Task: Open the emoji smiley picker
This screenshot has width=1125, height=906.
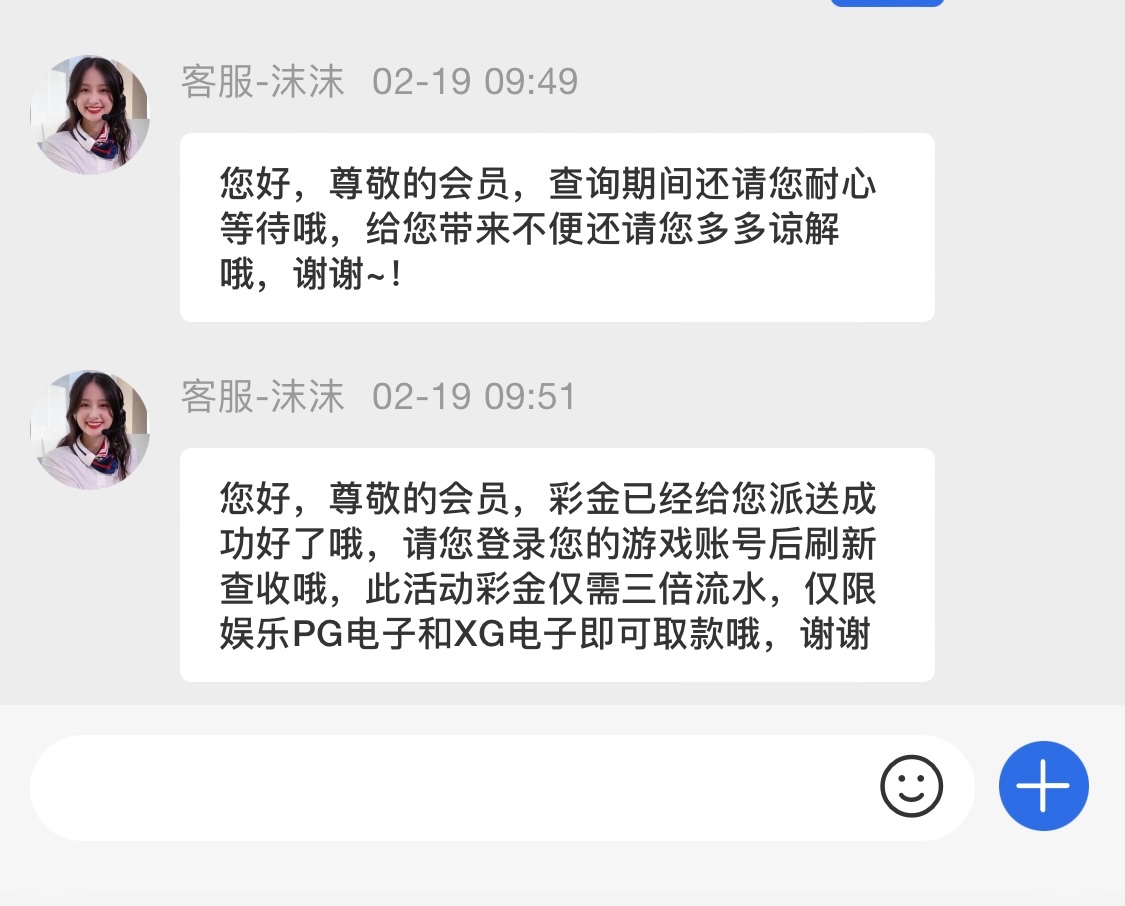Action: pos(911,786)
